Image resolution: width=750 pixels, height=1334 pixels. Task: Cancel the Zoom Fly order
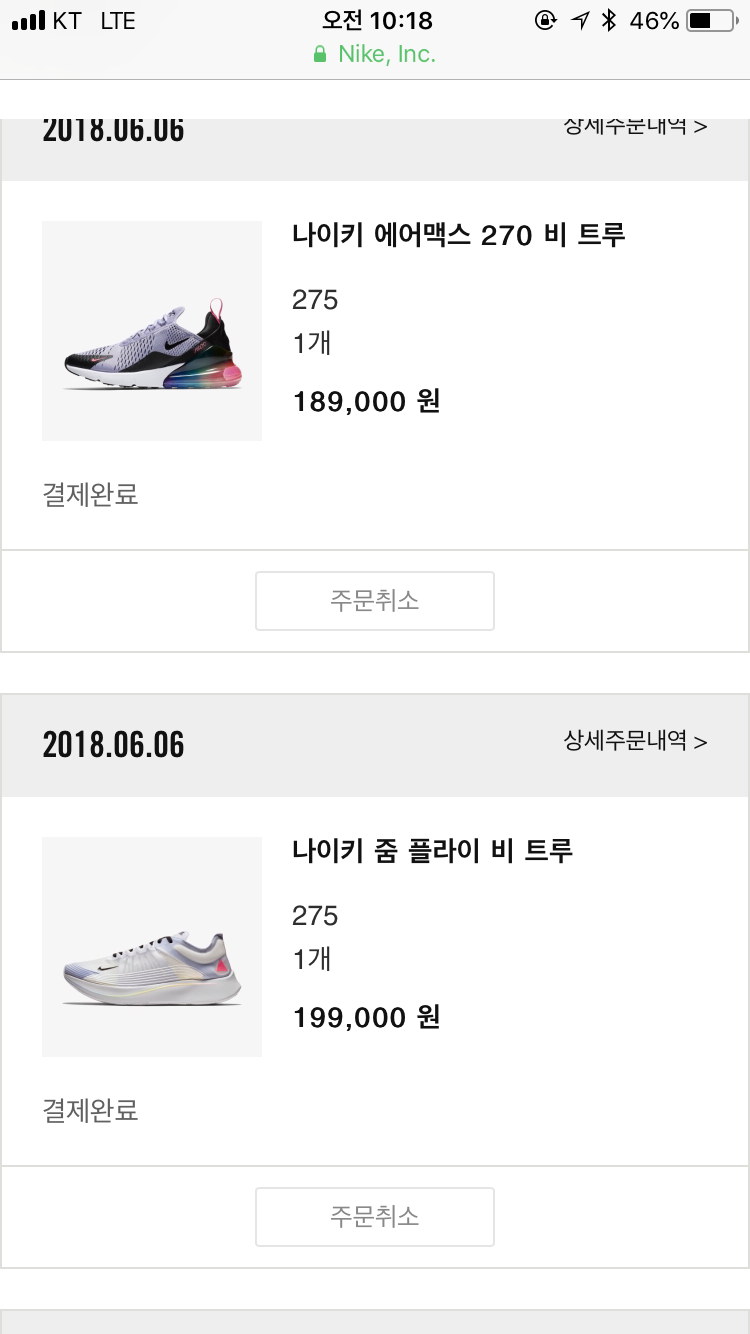tap(375, 1217)
